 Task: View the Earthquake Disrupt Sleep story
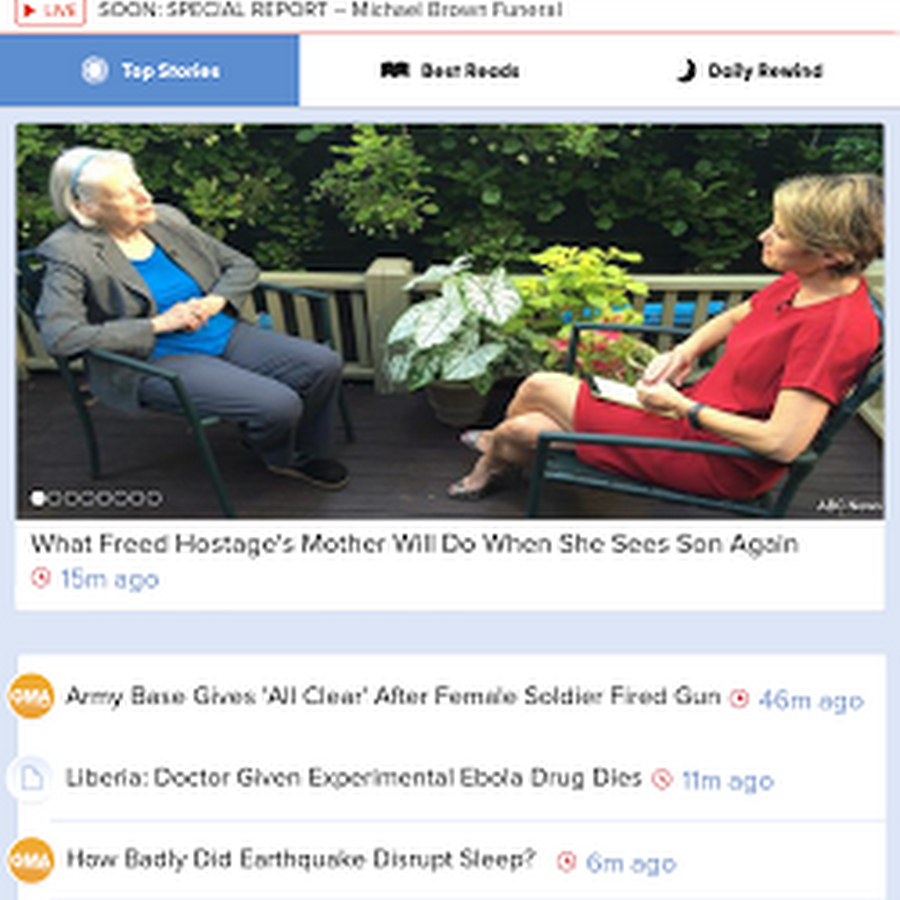click(301, 859)
